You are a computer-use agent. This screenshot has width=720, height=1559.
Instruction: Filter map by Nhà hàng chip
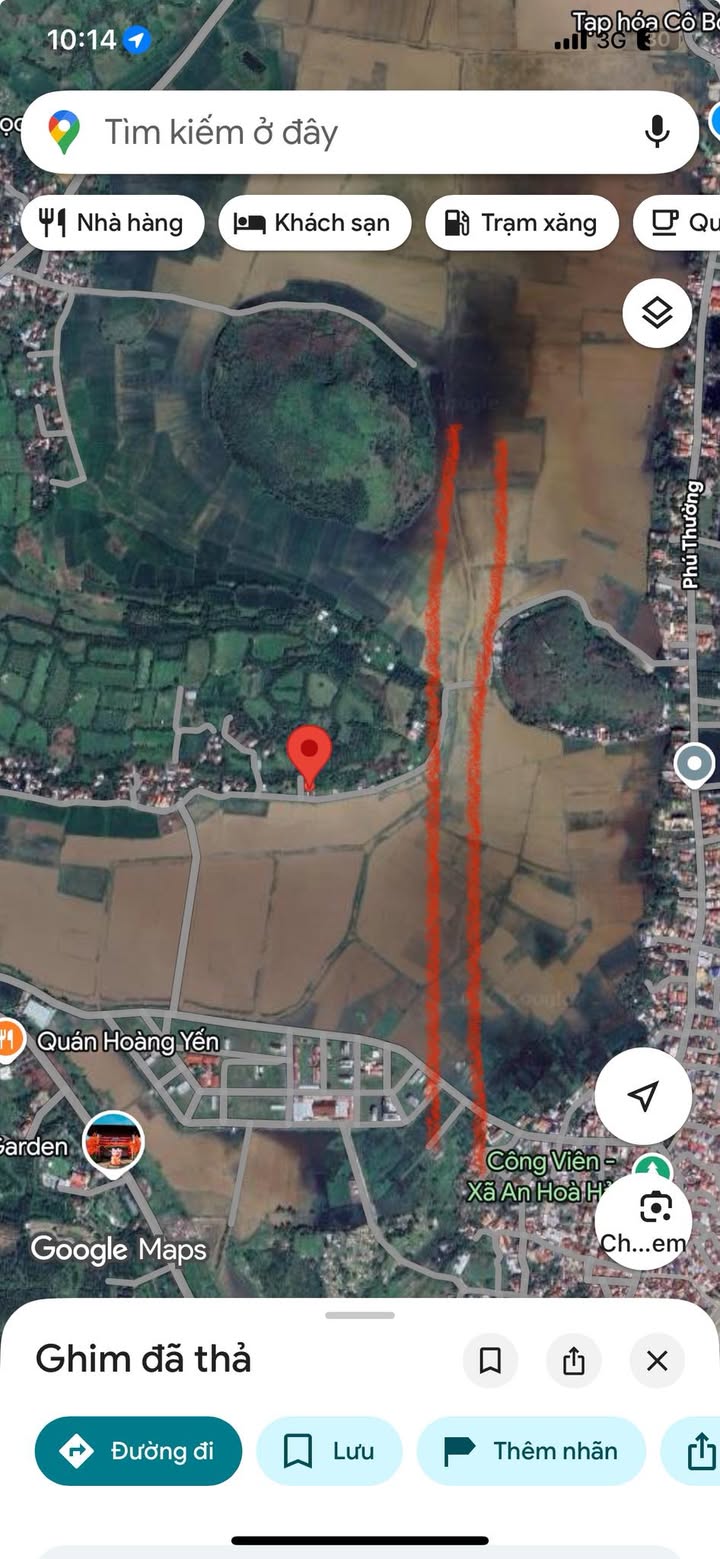[x=112, y=222]
